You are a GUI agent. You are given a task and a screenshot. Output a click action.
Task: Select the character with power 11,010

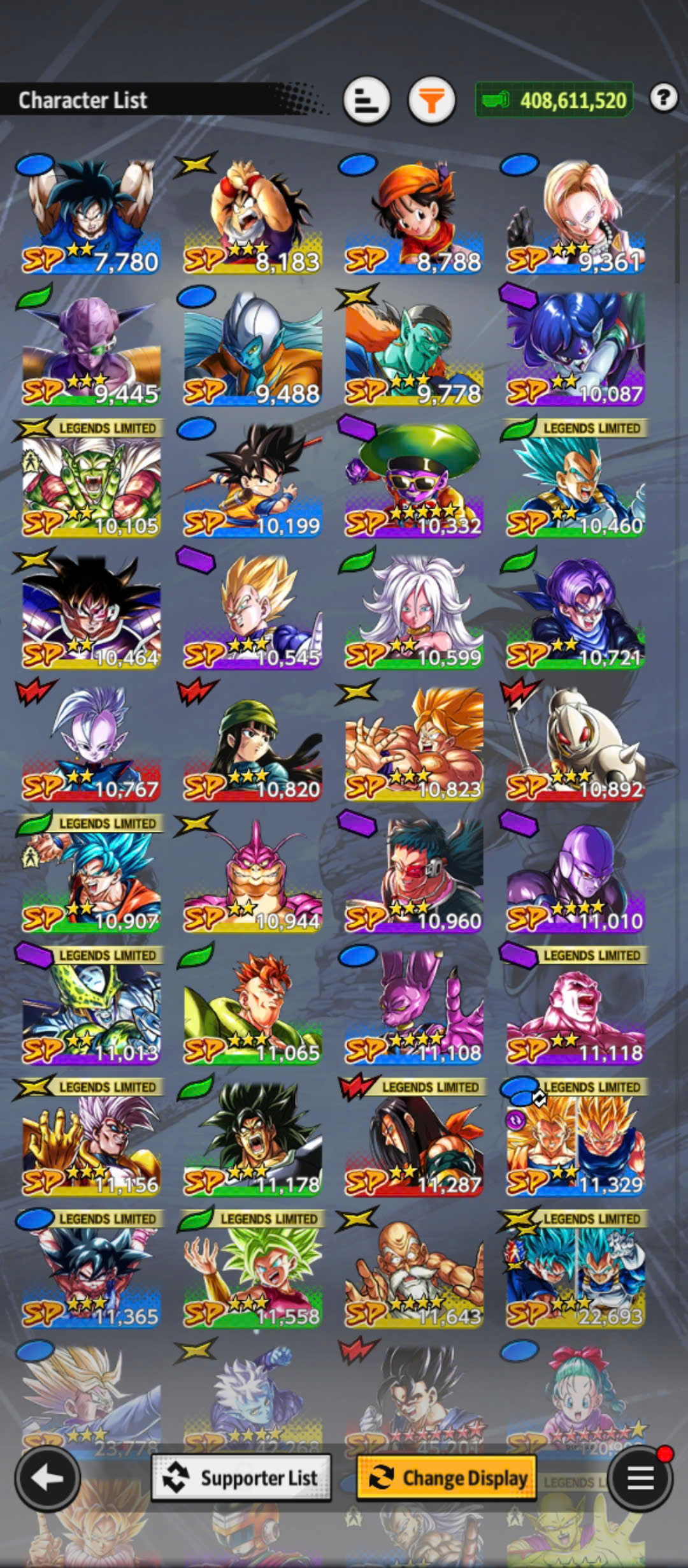click(576, 876)
